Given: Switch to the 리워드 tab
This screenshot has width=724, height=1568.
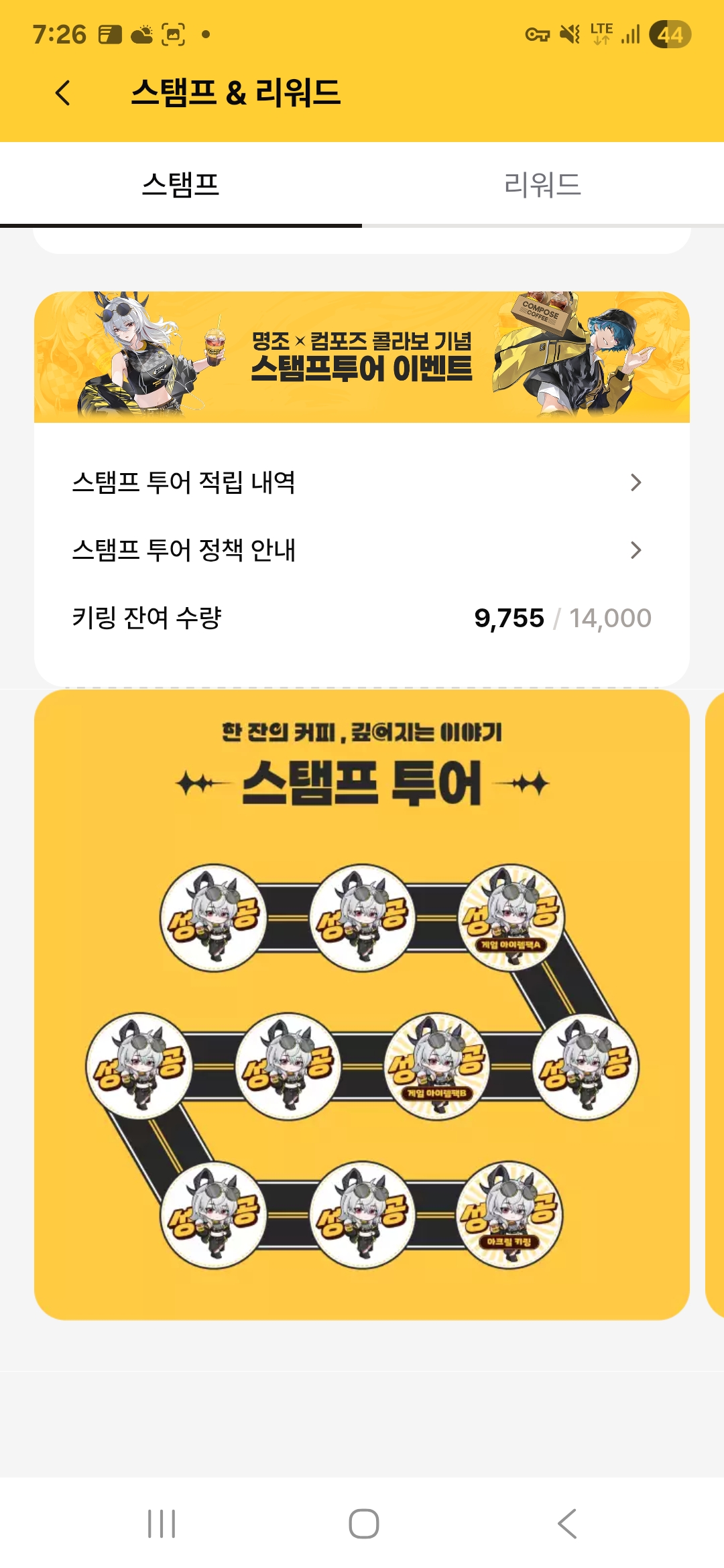Looking at the screenshot, I should pos(542,184).
